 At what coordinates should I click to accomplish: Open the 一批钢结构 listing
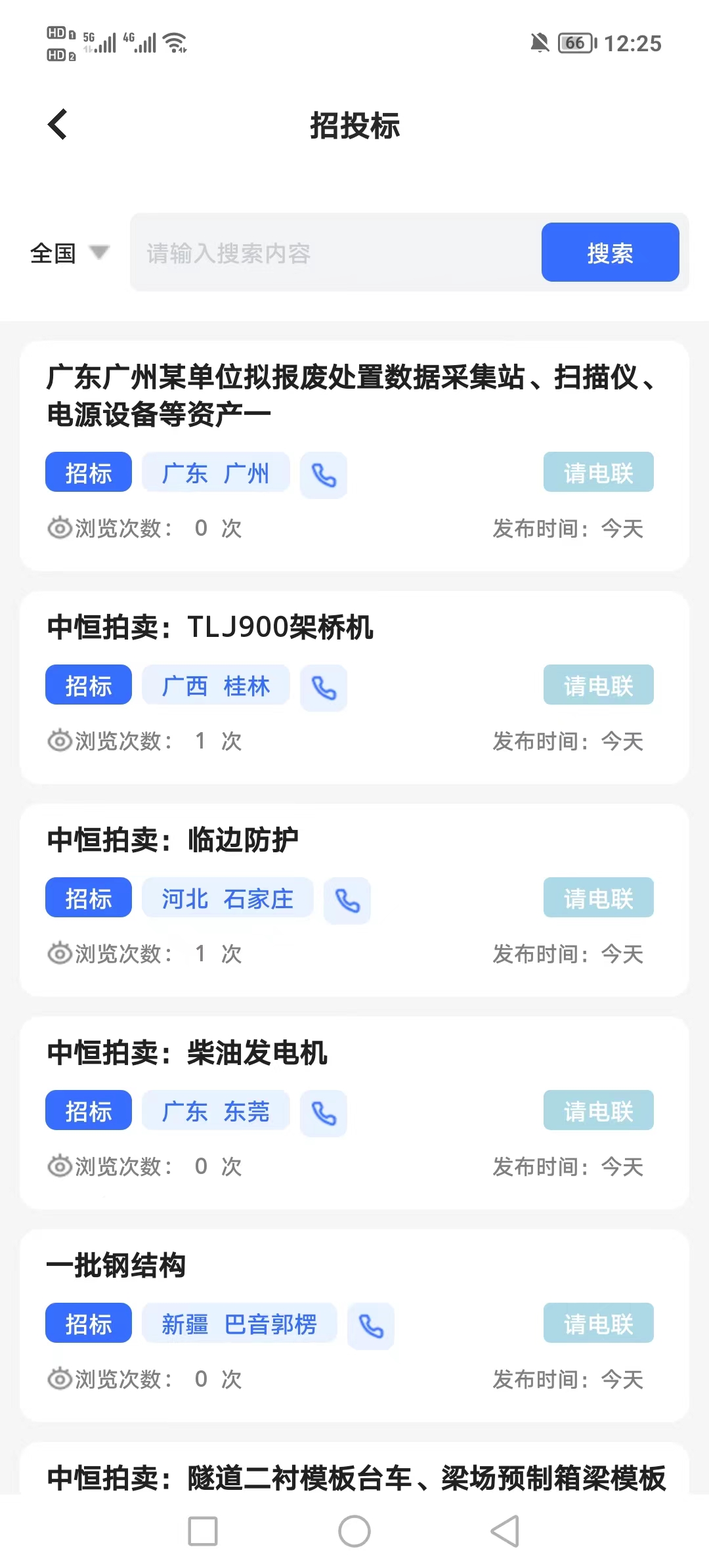pyautogui.click(x=117, y=1265)
